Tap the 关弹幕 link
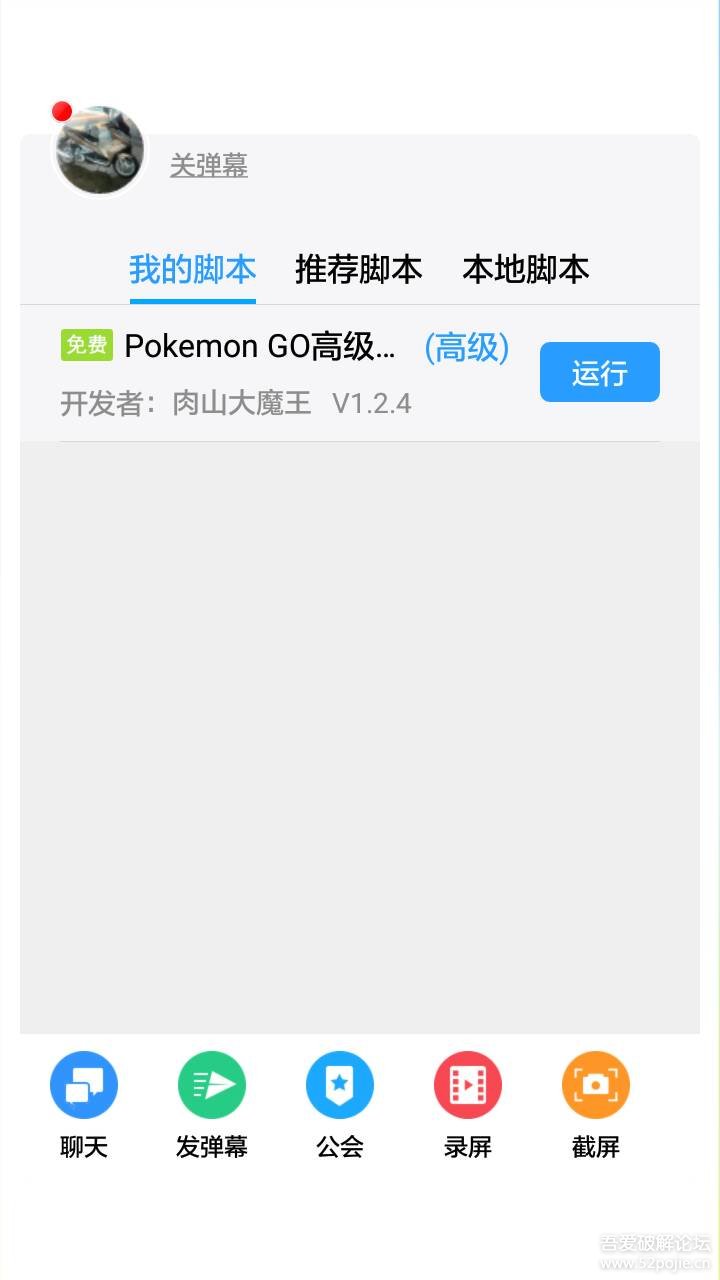720x1280 pixels. [x=209, y=165]
